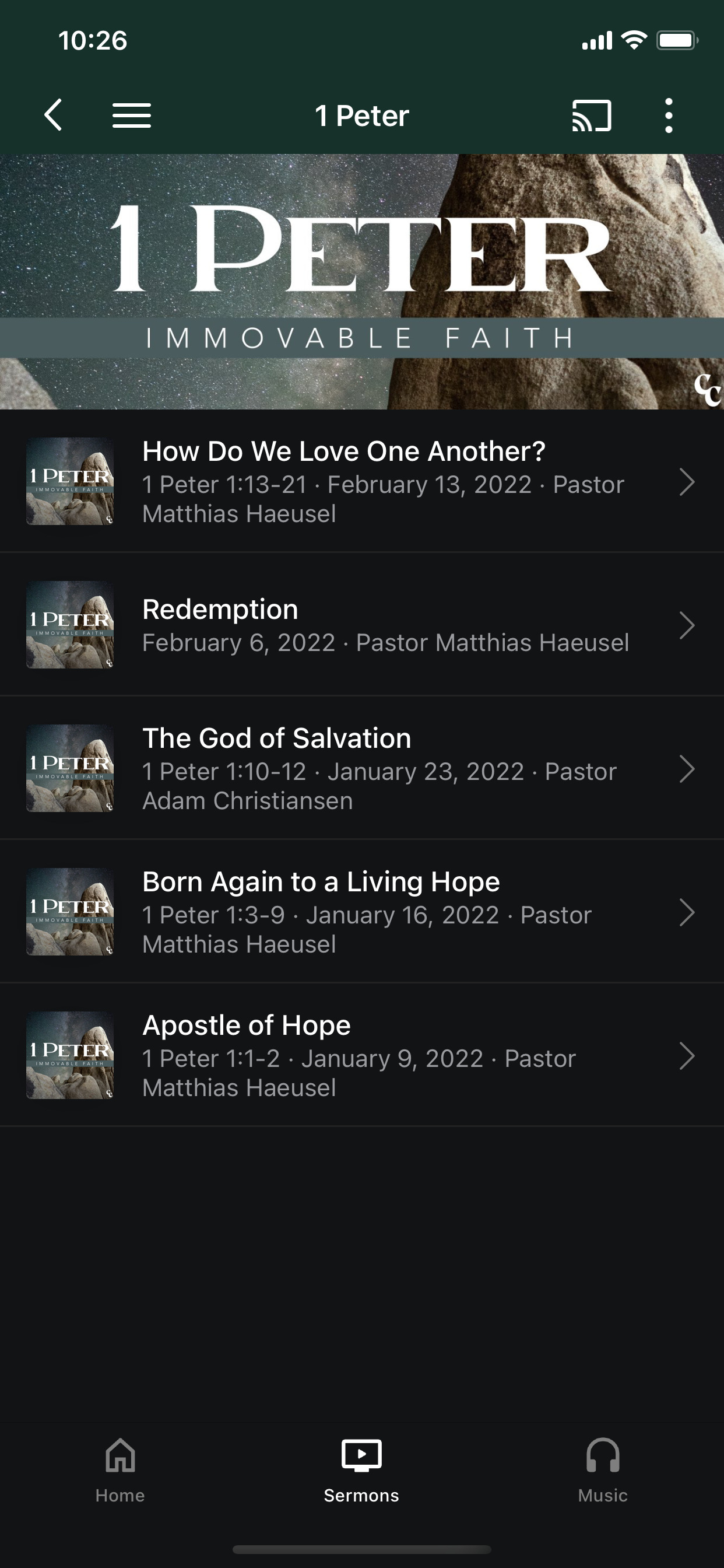Viewport: 724px width, 1568px height.
Task: Open Born Again to a Living Hope
Action: click(362, 912)
